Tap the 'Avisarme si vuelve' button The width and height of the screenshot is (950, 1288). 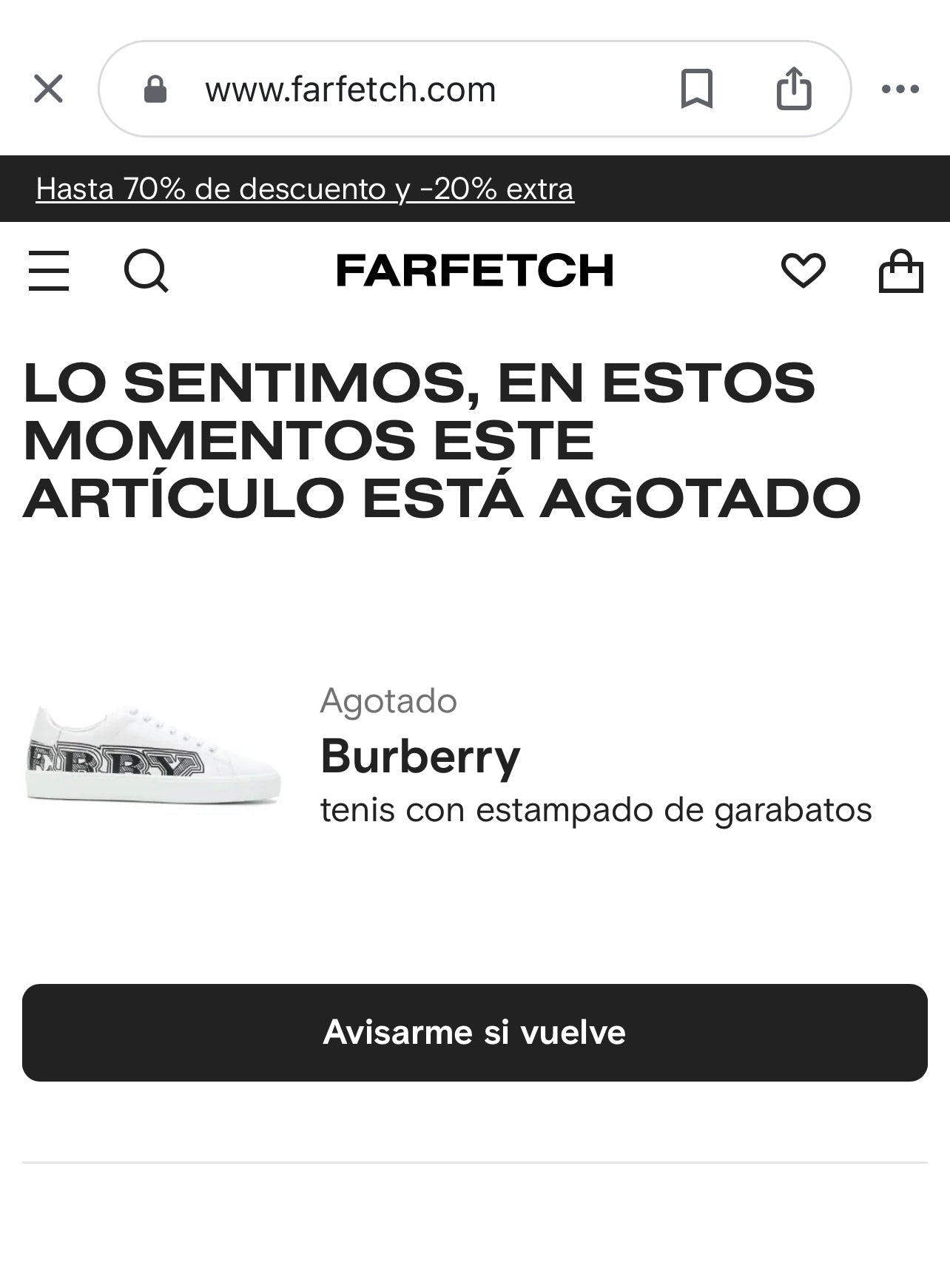tap(474, 1031)
